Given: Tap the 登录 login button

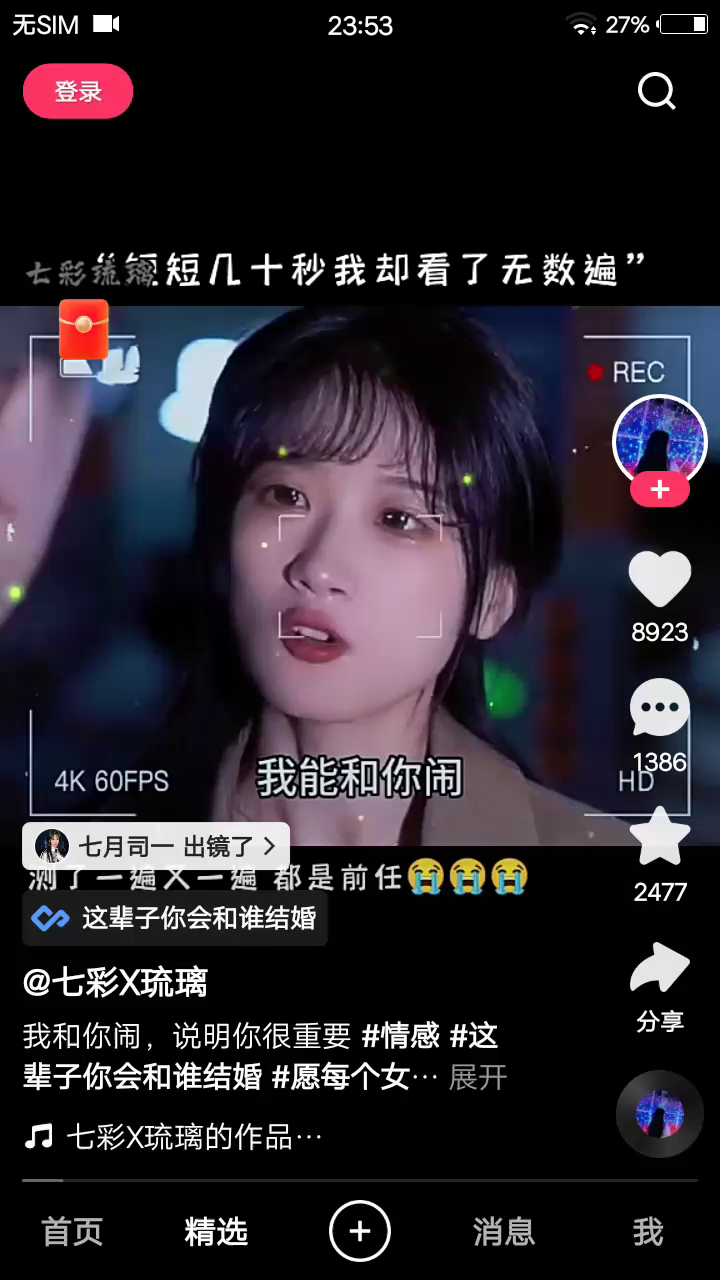Looking at the screenshot, I should point(78,92).
